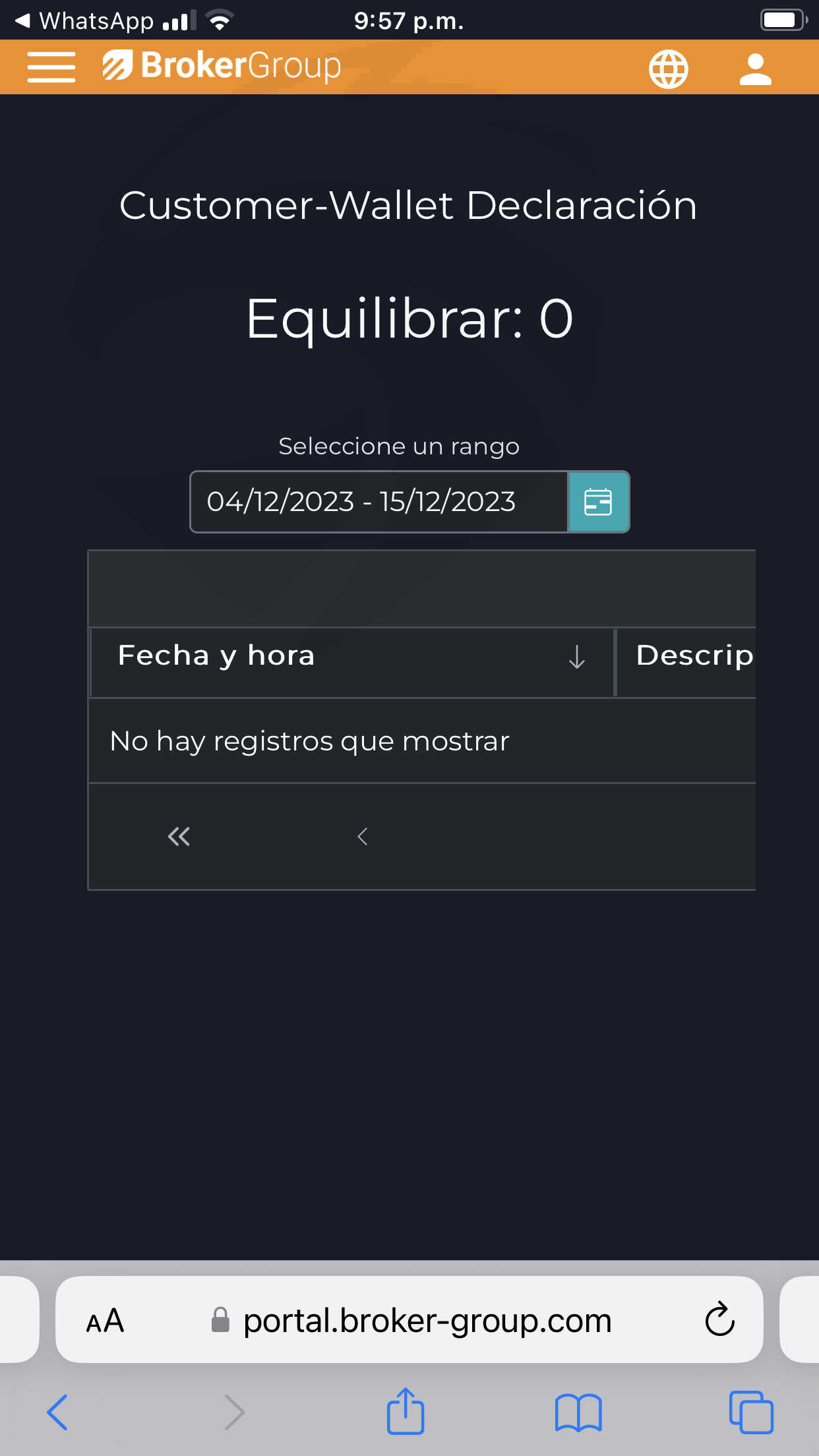819x1456 pixels.
Task: Show open Safari tabs
Action: (751, 1412)
